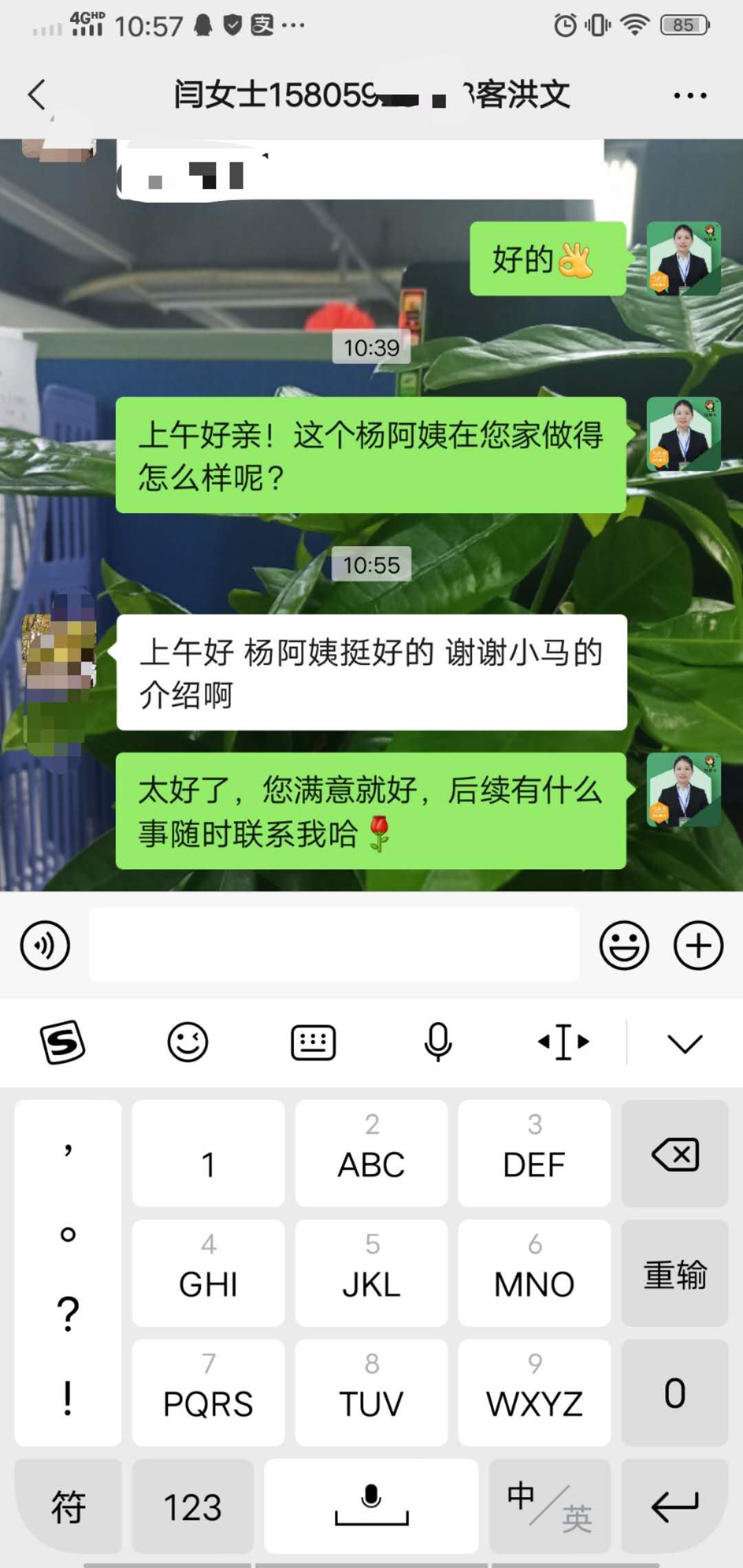Switch to voice message input

tap(45, 945)
